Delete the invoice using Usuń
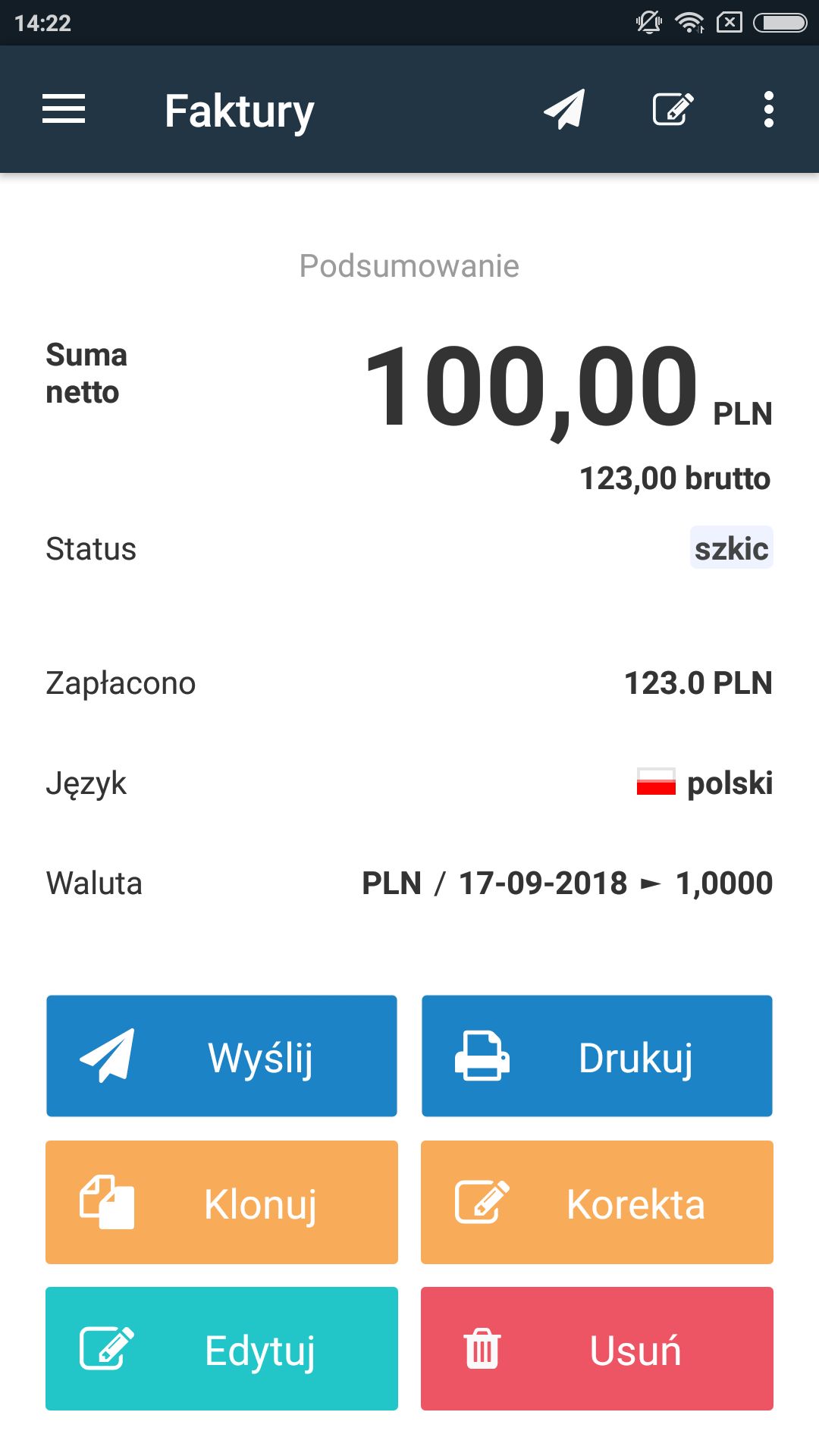 point(597,1348)
